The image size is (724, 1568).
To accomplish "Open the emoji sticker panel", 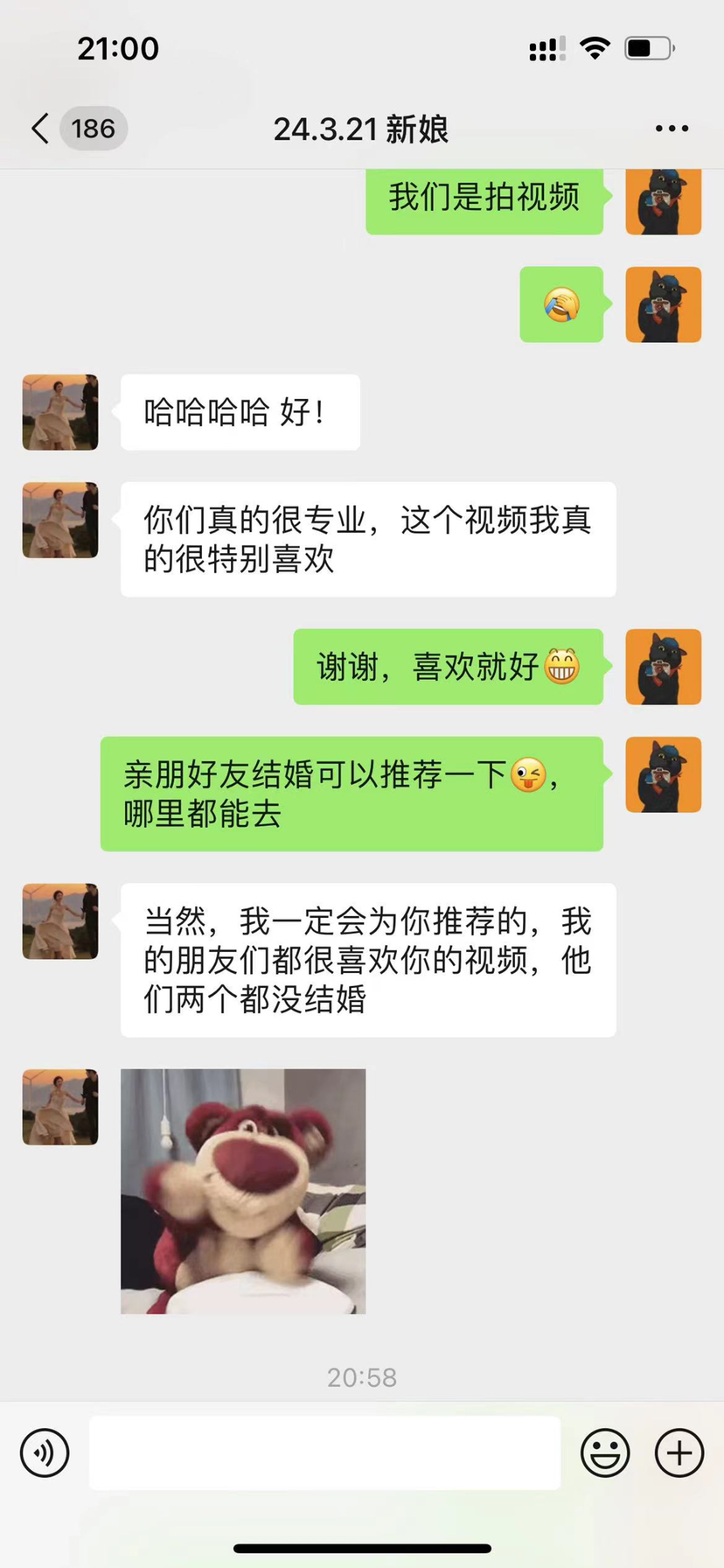I will click(605, 1452).
